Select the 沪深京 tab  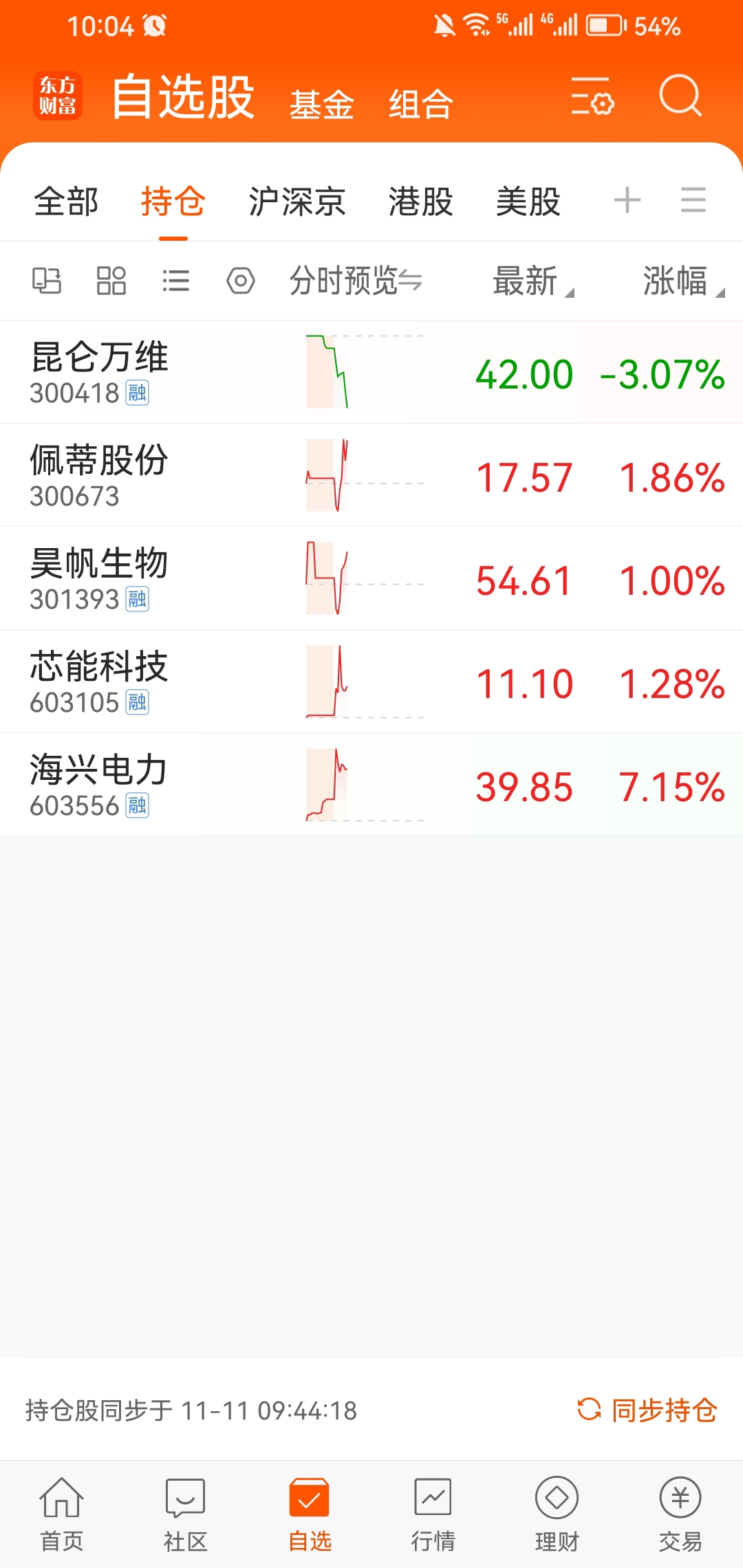click(x=297, y=202)
